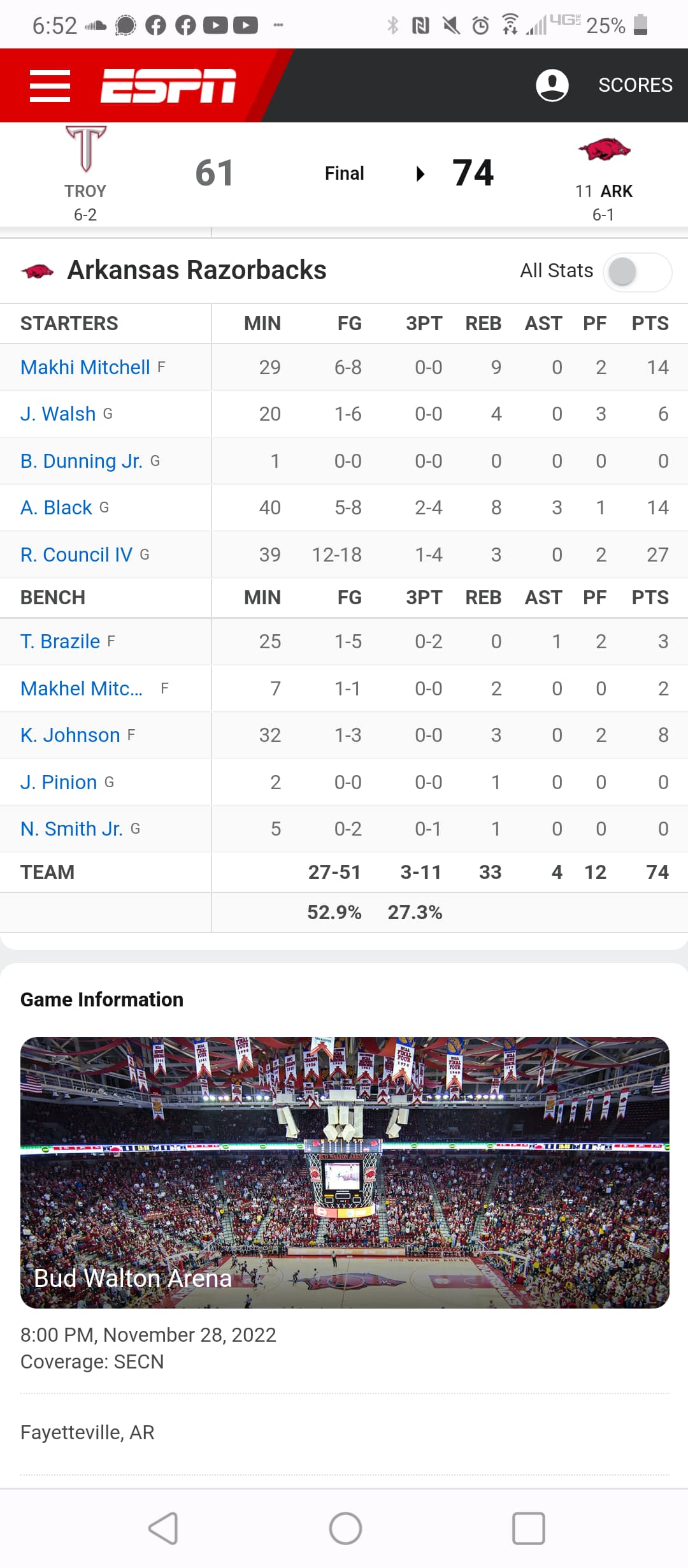Toggle the All Stats switch
The width and height of the screenshot is (688, 1568).
[x=637, y=272]
